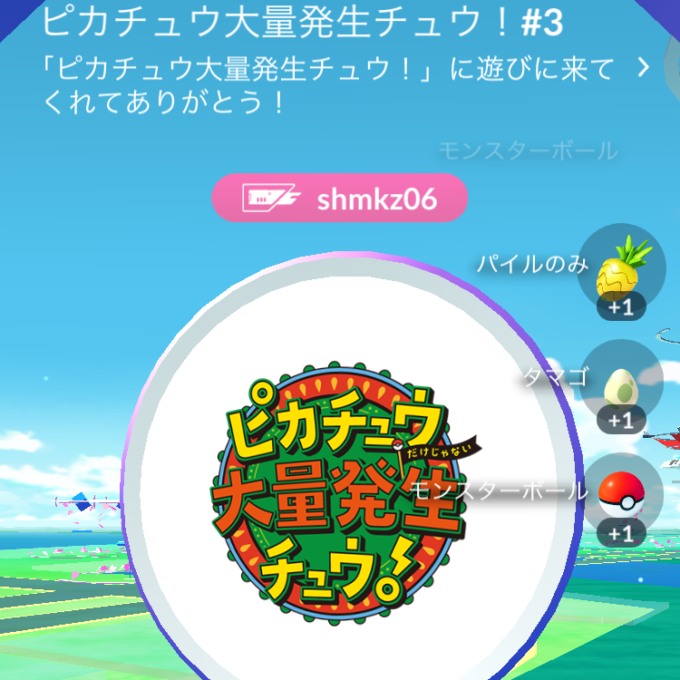Expand the PokéStop description with the chevron

[x=643, y=69]
